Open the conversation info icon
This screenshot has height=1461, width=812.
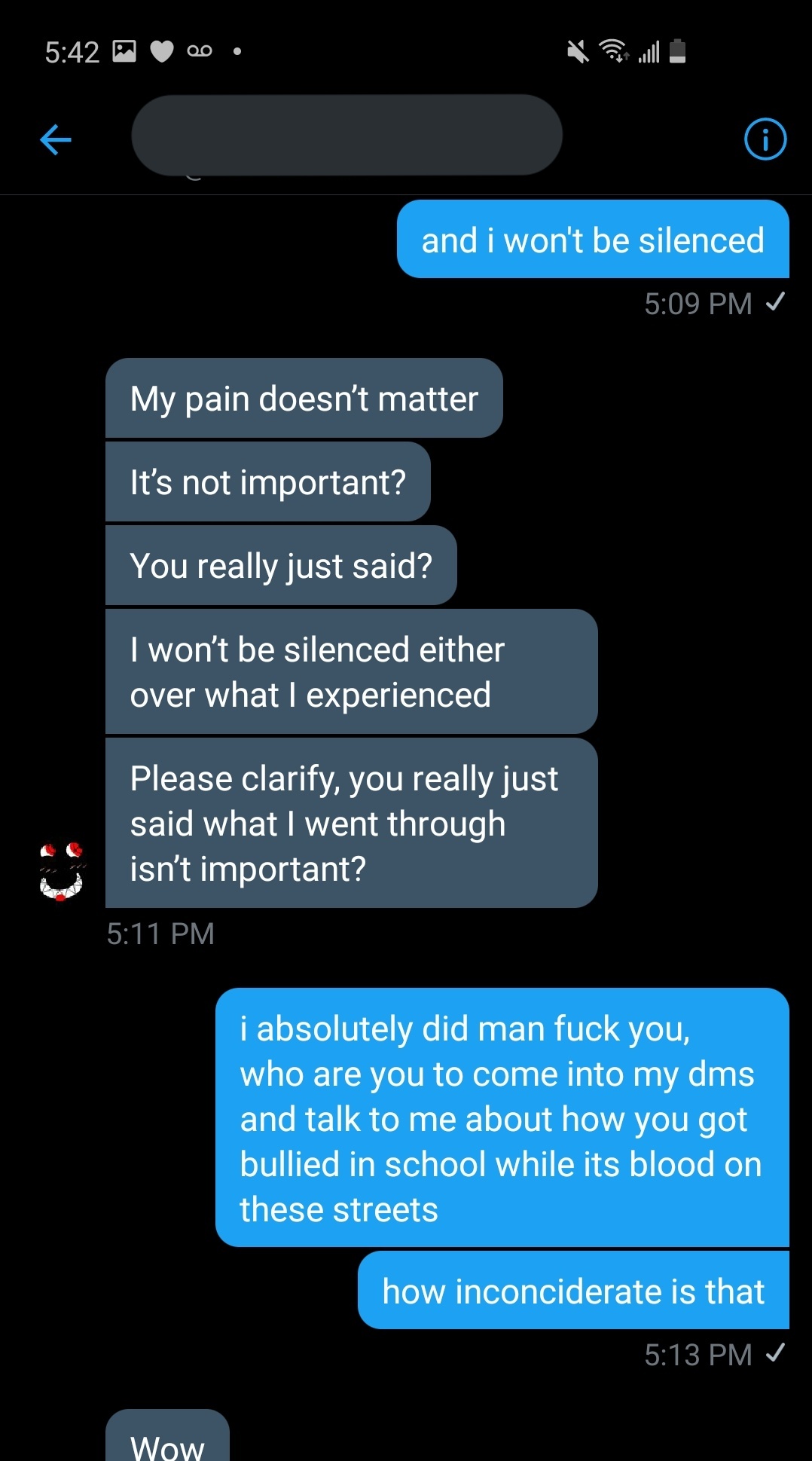coord(765,139)
